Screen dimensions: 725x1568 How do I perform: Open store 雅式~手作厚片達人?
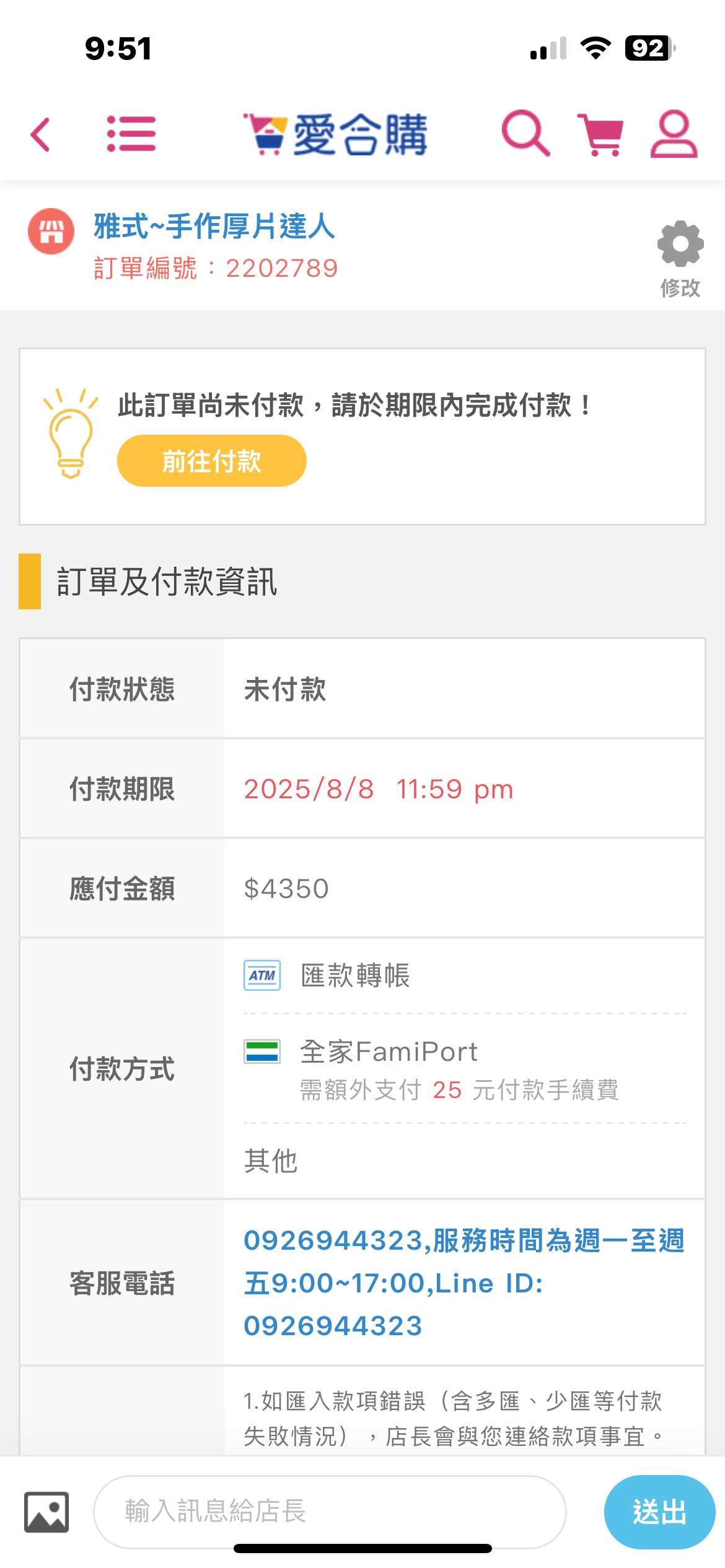(214, 226)
